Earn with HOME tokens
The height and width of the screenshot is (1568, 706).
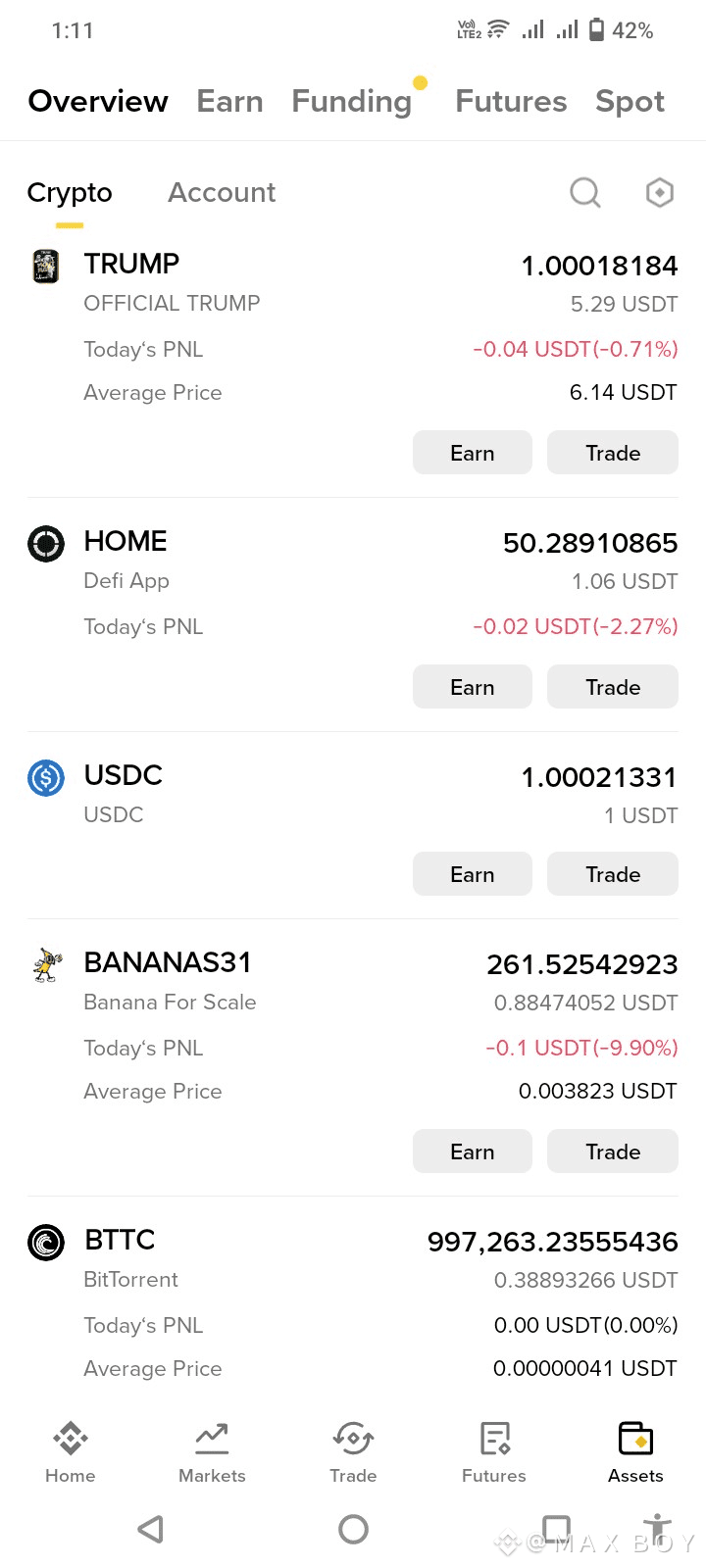pos(472,687)
